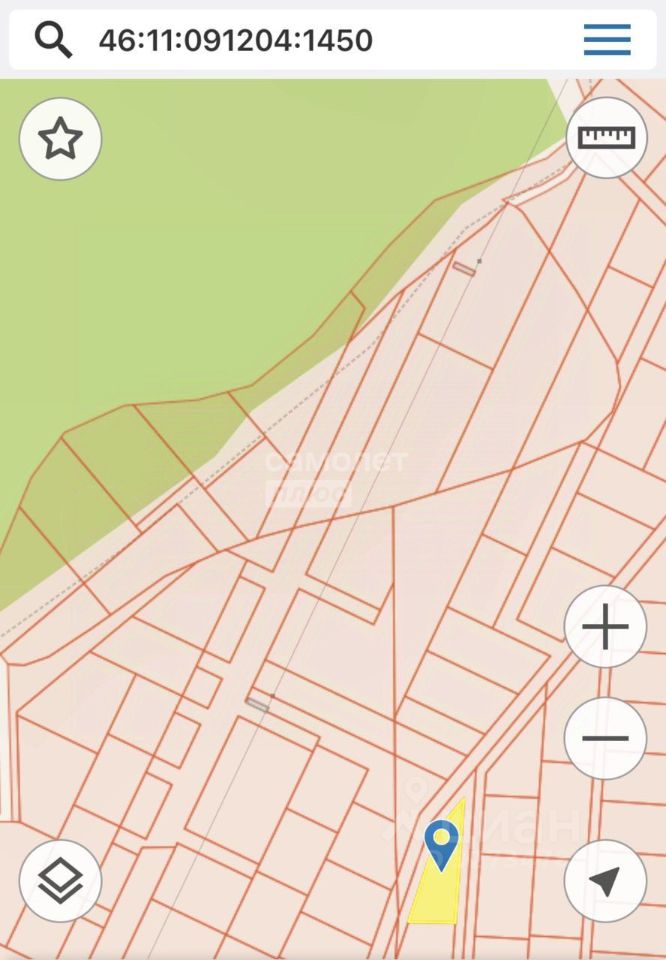Screen dimensions: 666x960
Task: Add this parcel to favorites
Action: 60,139
